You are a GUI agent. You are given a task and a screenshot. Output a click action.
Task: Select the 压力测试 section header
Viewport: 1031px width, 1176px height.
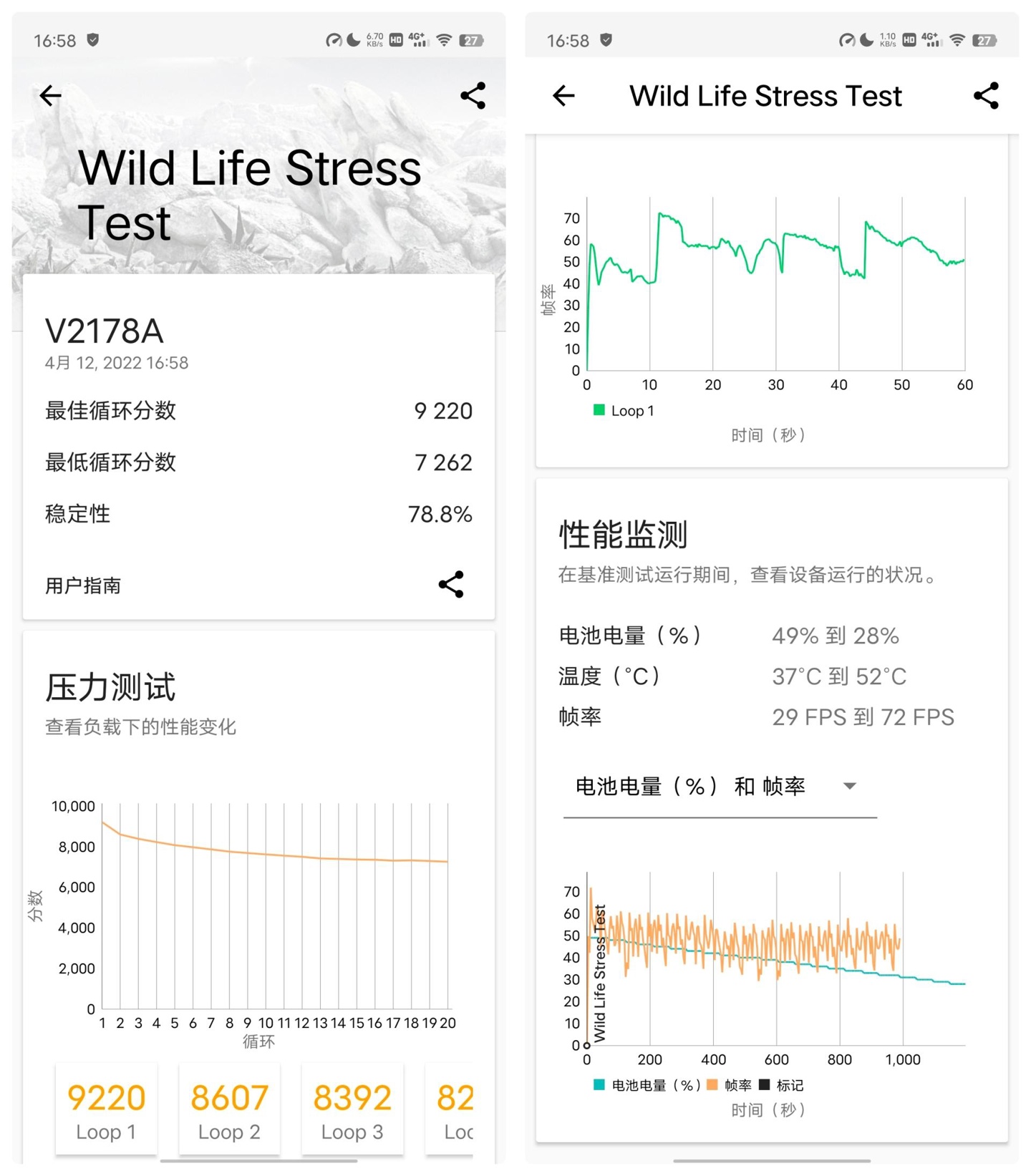pos(111,686)
